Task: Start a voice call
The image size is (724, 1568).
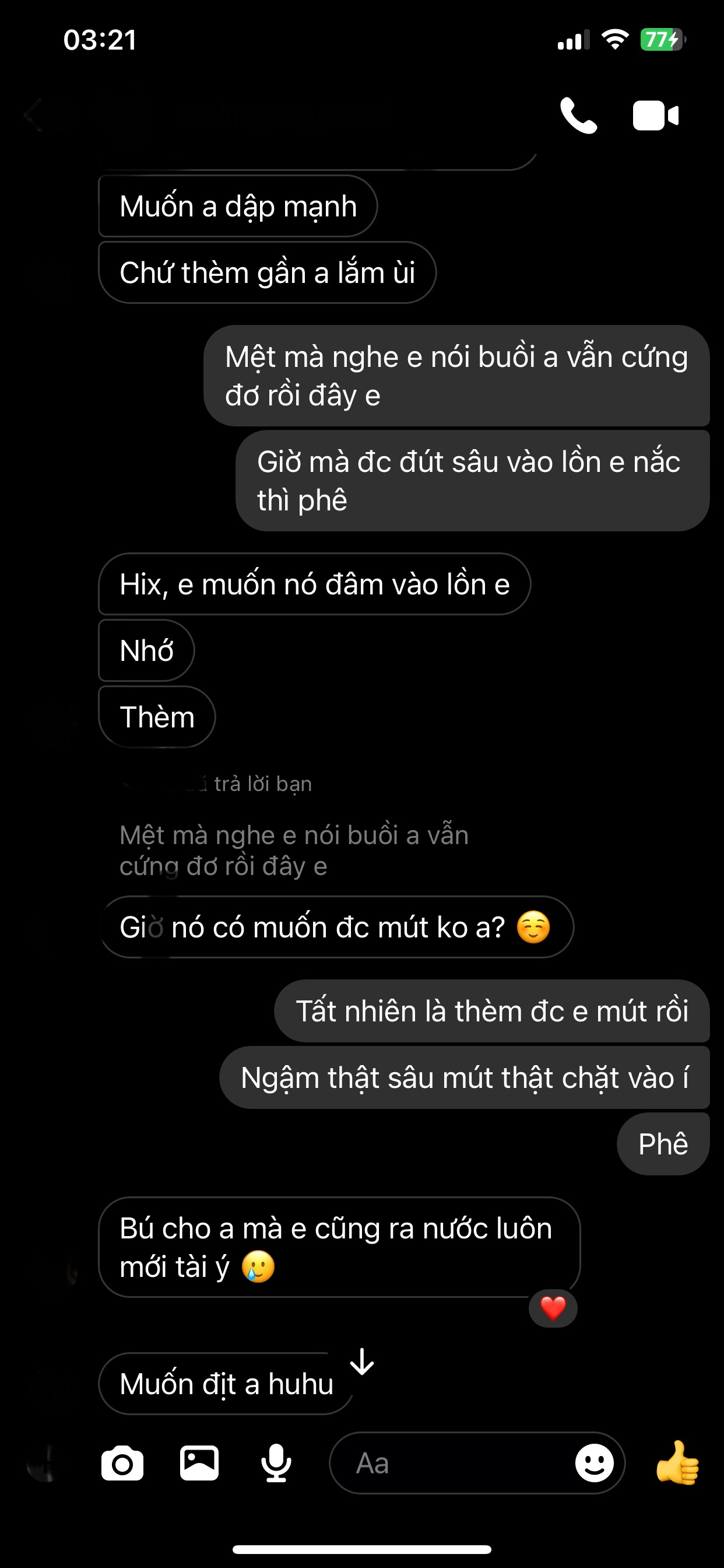Action: 578,115
